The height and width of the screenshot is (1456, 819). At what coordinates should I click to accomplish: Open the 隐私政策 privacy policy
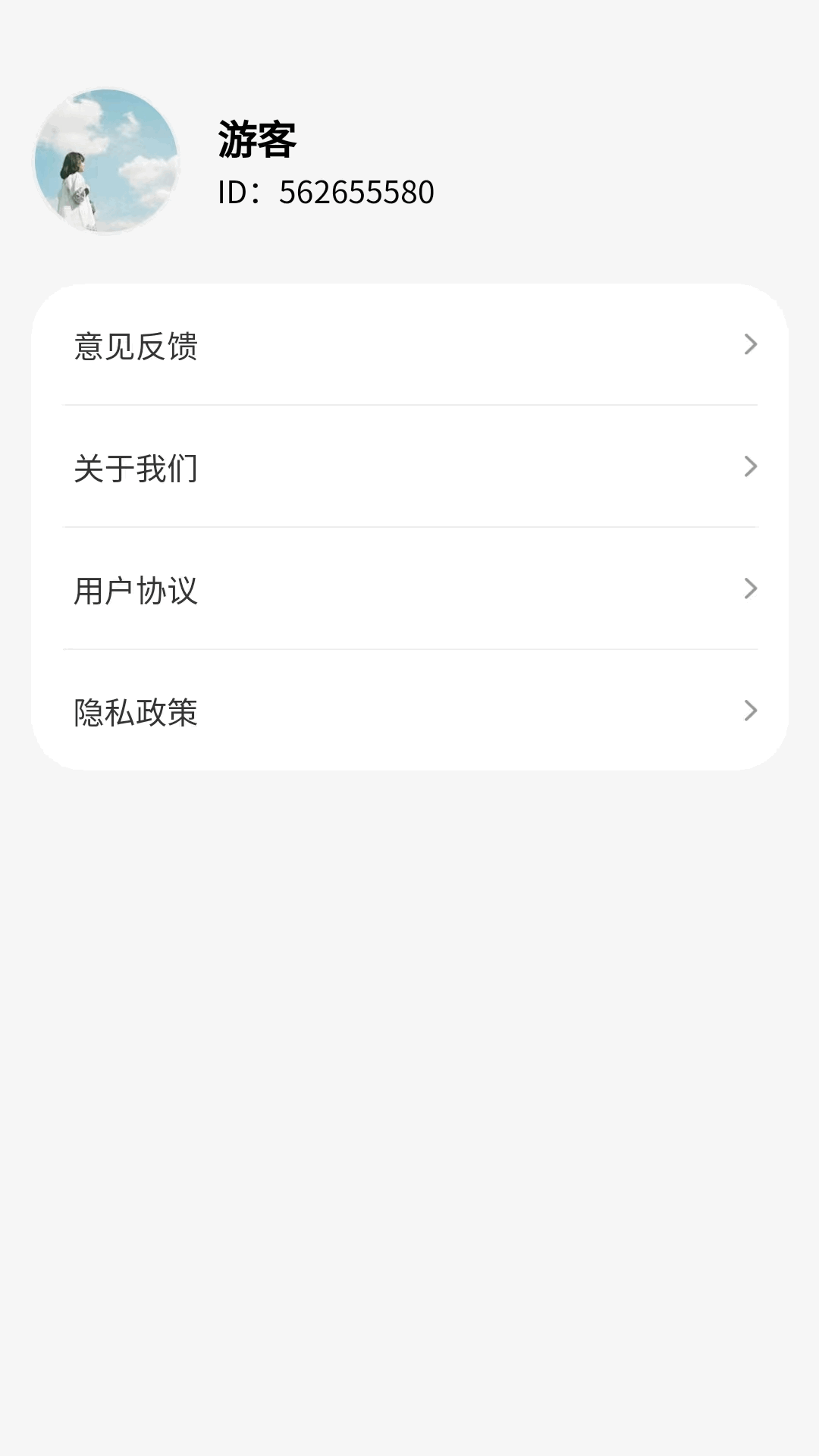[409, 711]
